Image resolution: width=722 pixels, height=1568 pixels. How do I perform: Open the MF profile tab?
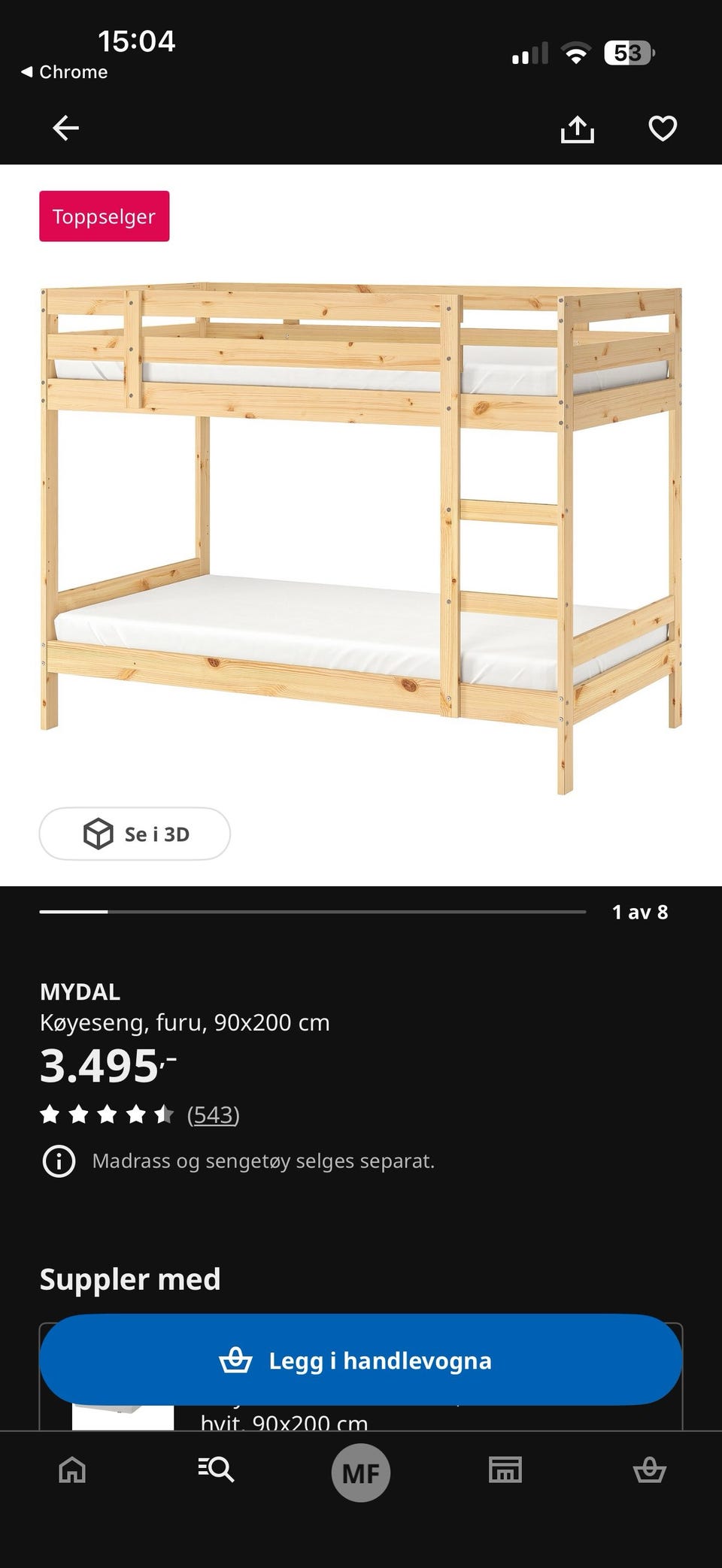pyautogui.click(x=361, y=1473)
